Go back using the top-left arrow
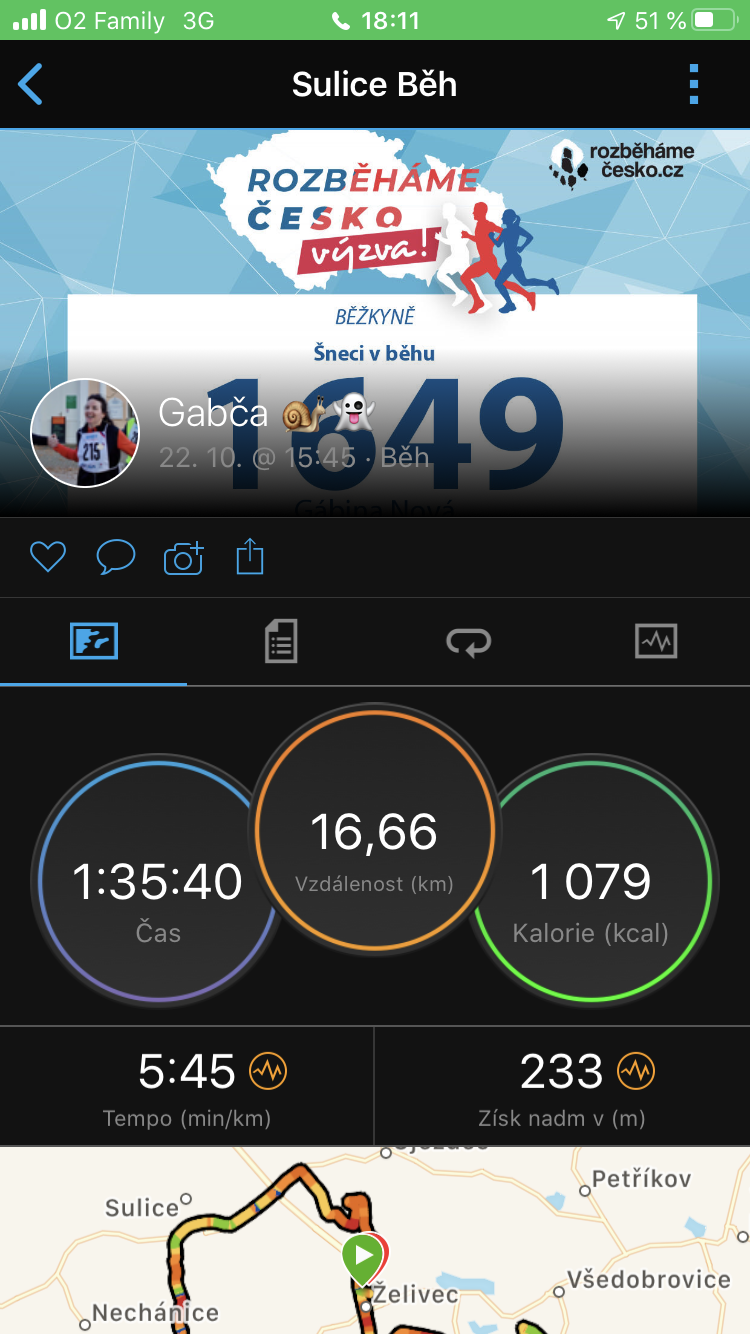 (31, 85)
